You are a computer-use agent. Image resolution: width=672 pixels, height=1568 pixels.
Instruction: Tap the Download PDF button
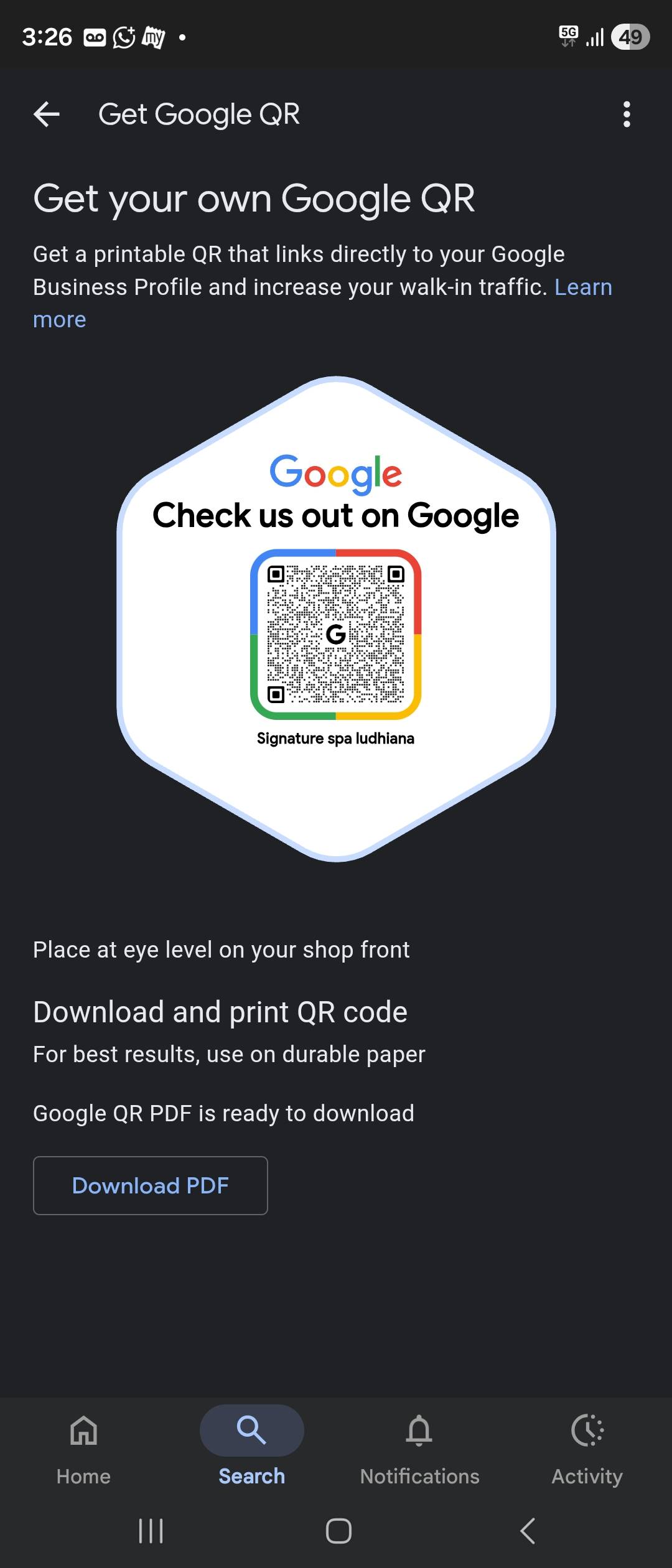click(151, 1185)
